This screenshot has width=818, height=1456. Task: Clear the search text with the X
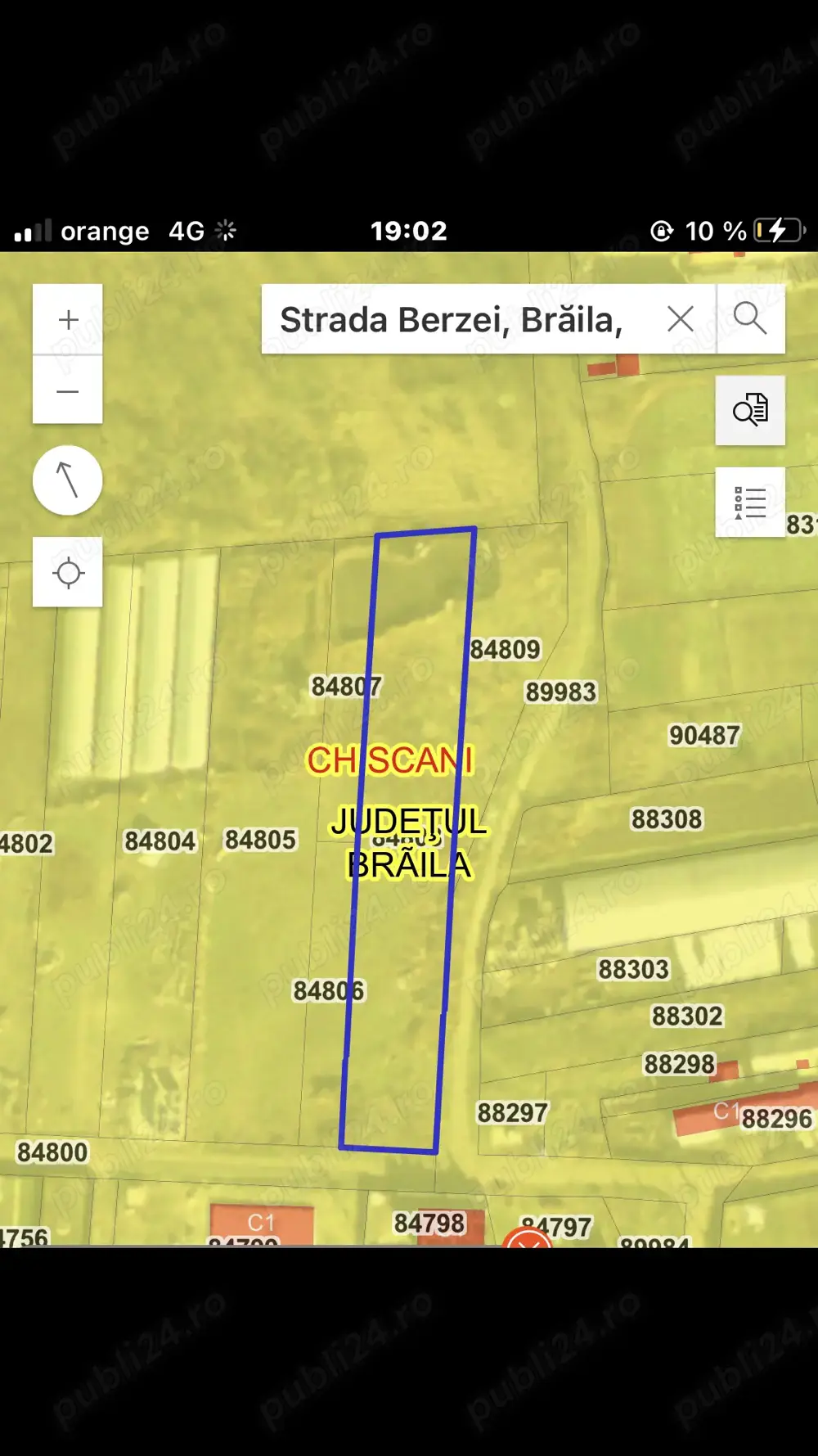tap(681, 319)
